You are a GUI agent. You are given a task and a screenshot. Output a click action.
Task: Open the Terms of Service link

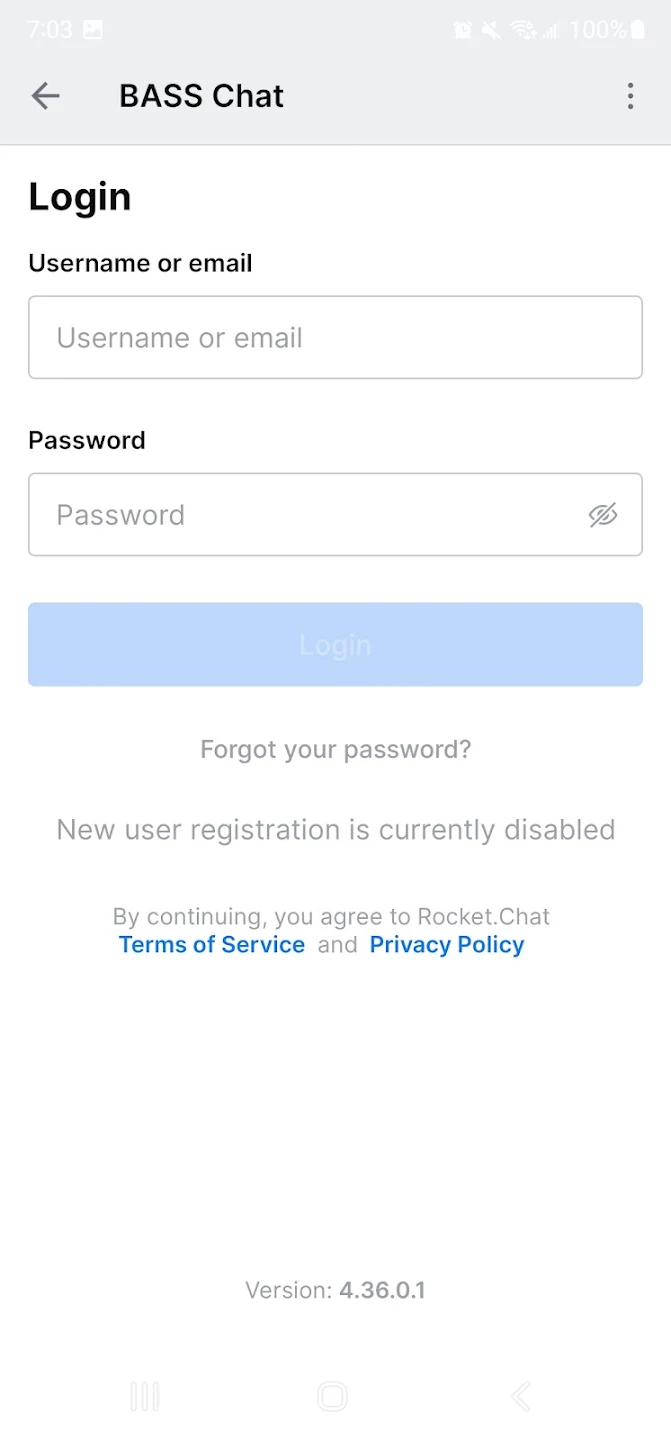[212, 945]
